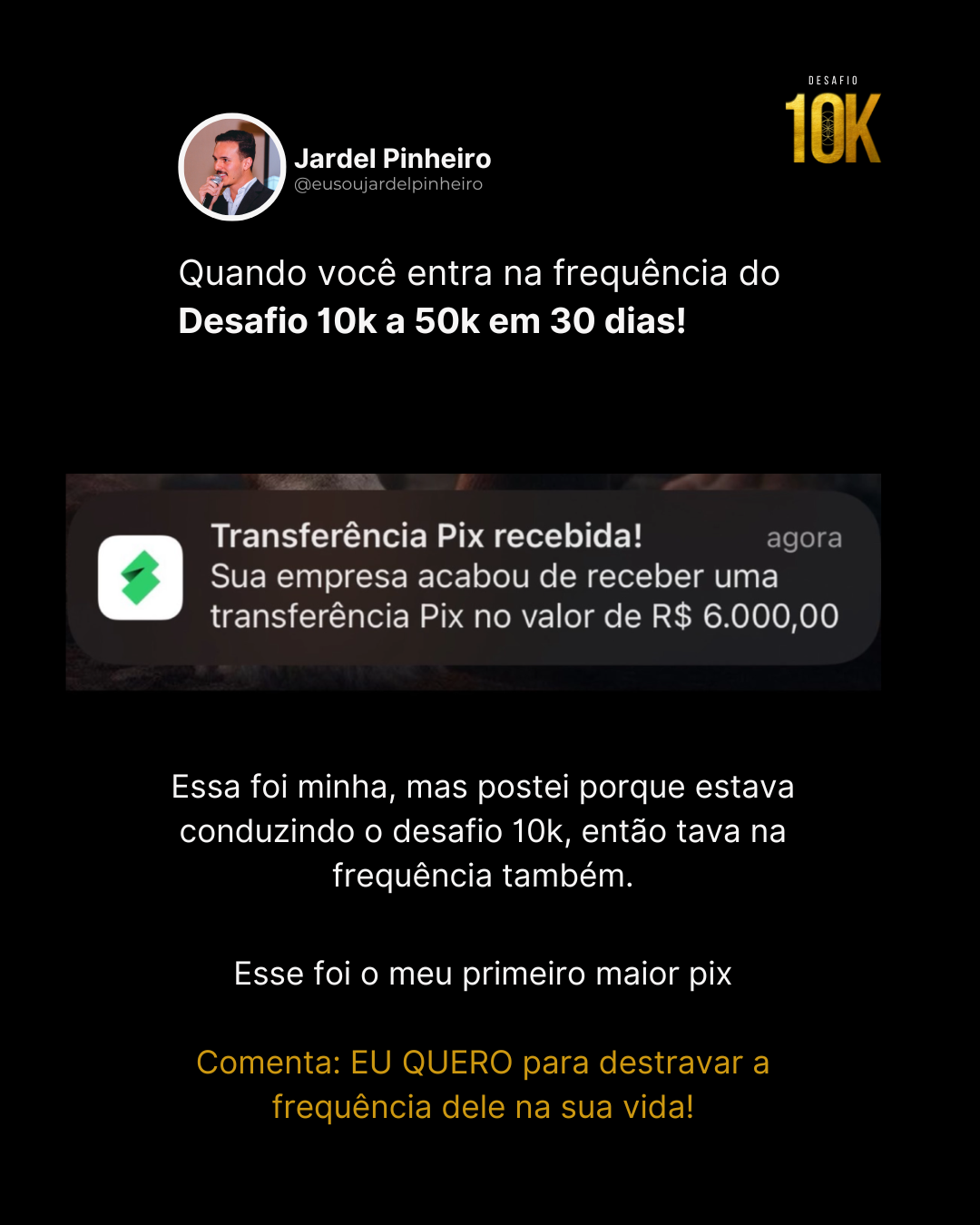Image resolution: width=980 pixels, height=1225 pixels.
Task: Open Jardel Pinheiro's profile picture
Action: tap(231, 165)
